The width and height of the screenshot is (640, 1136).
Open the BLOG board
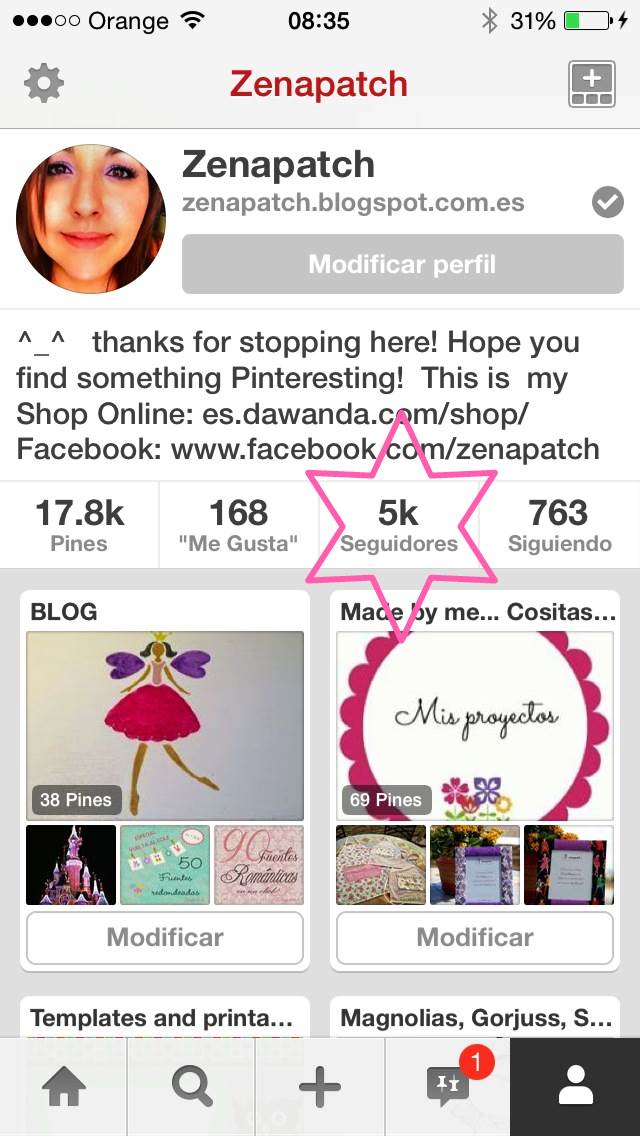point(165,726)
